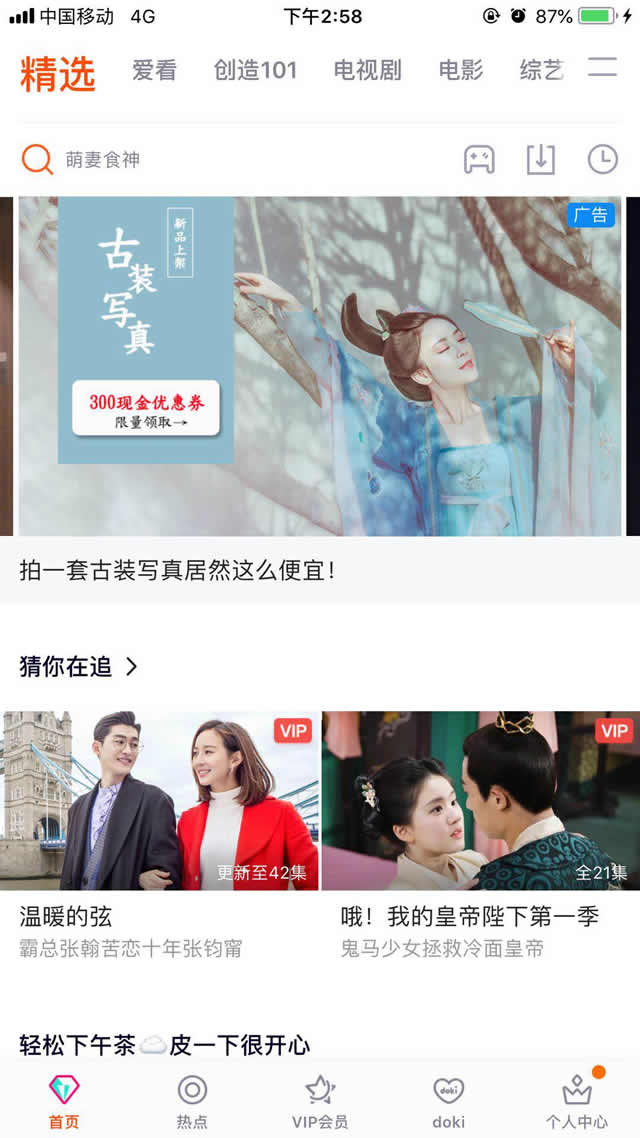The height and width of the screenshot is (1138, 640).
Task: Open the 创造101 tab
Action: tap(255, 70)
